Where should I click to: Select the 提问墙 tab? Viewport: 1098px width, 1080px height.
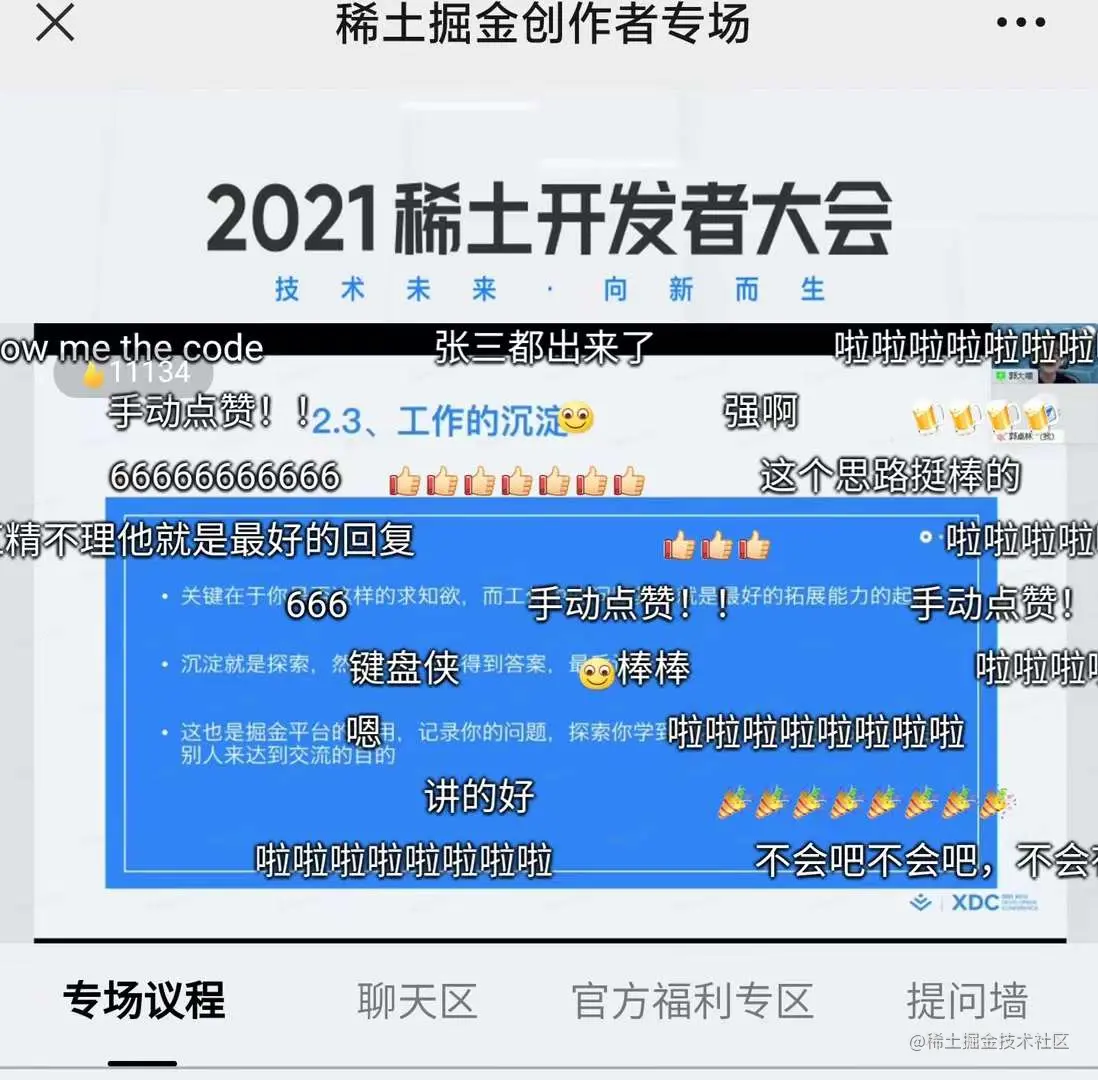tap(966, 1001)
